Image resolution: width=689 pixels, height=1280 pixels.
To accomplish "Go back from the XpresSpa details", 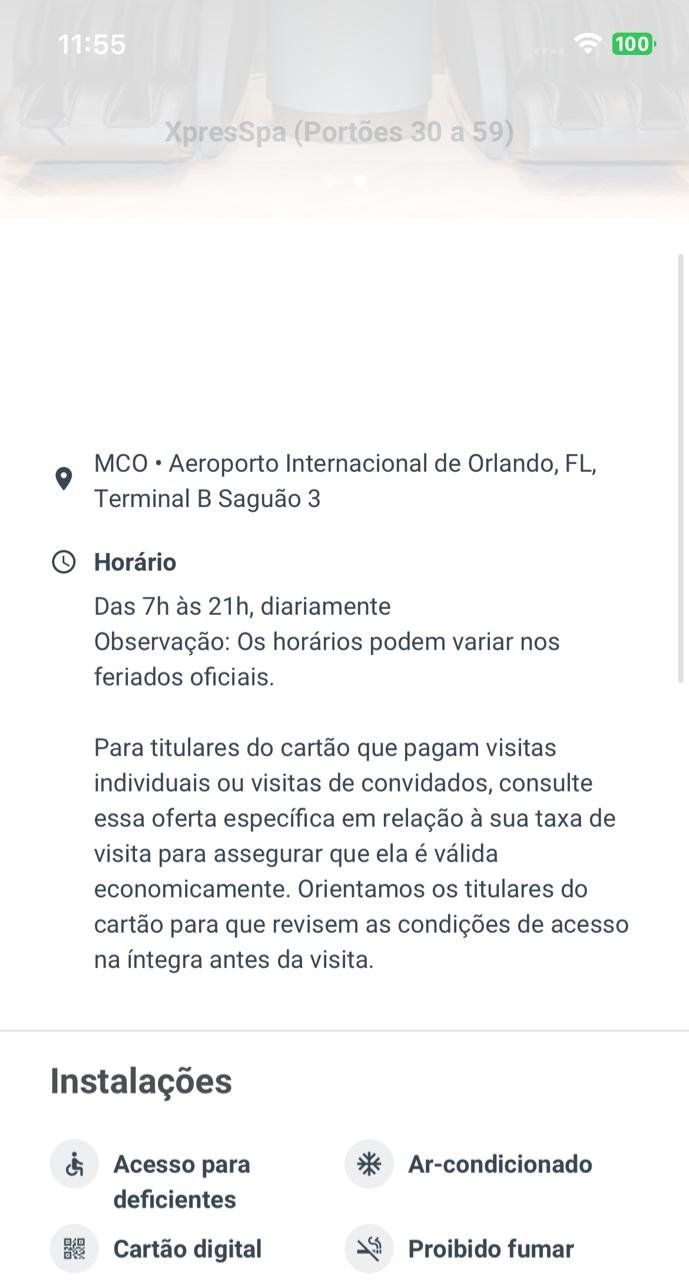I will 57,132.
